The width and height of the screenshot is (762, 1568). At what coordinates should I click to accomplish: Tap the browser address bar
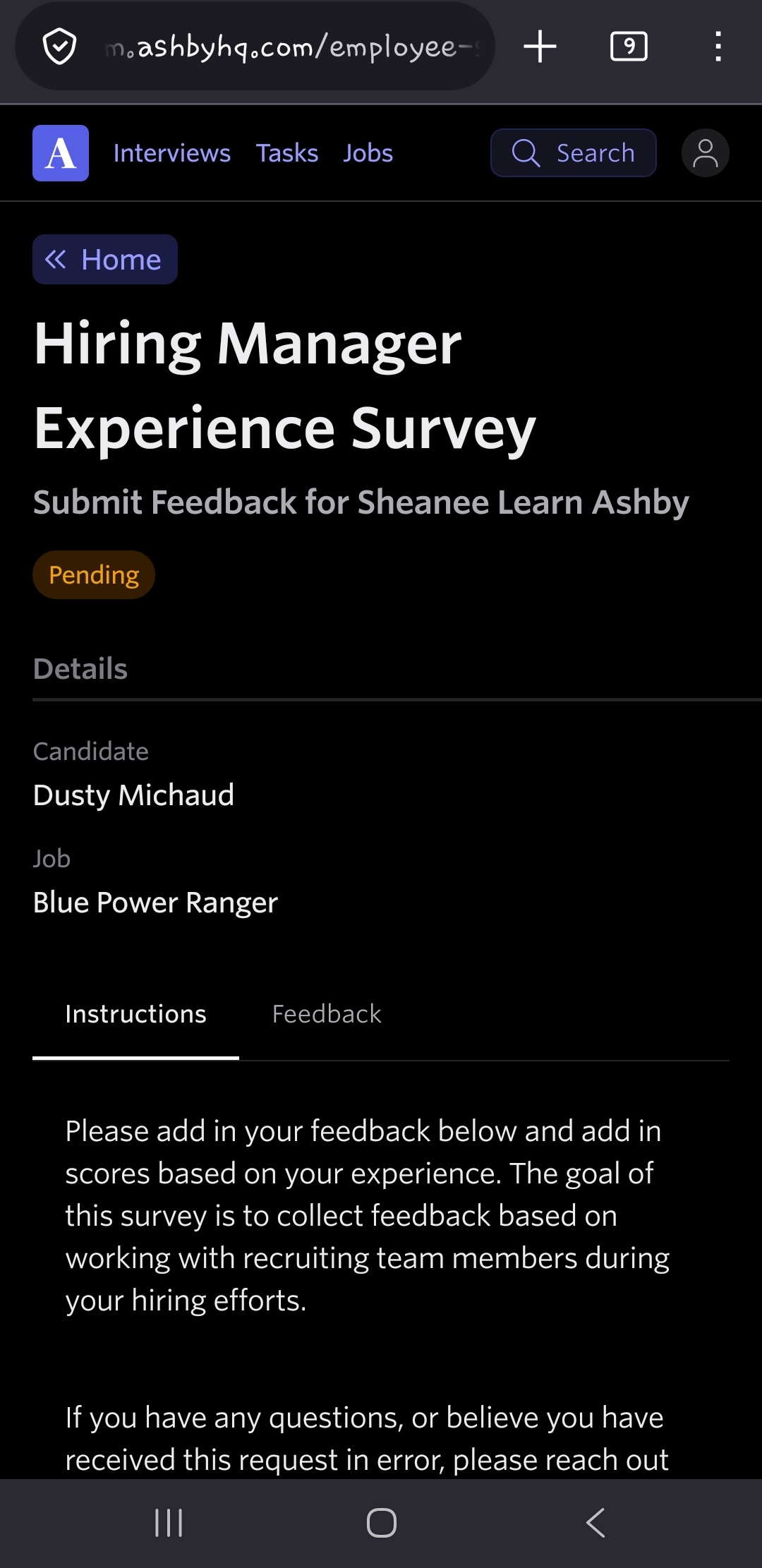(289, 47)
